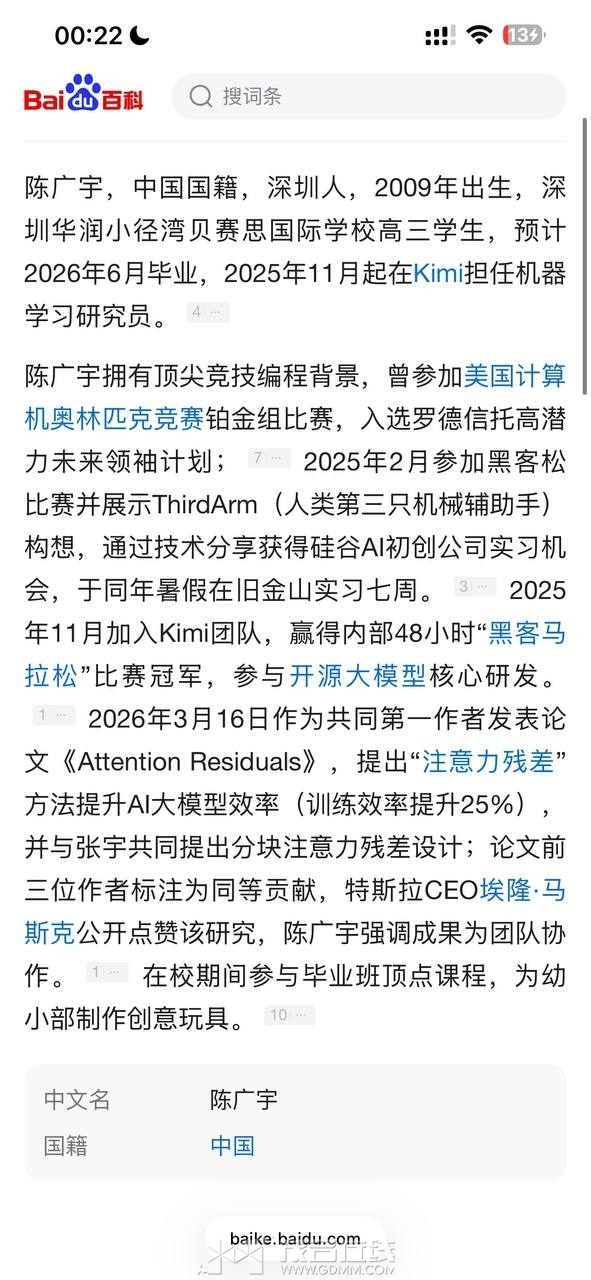591x1280 pixels.
Task: Open the Kimi link
Action: 438,273
